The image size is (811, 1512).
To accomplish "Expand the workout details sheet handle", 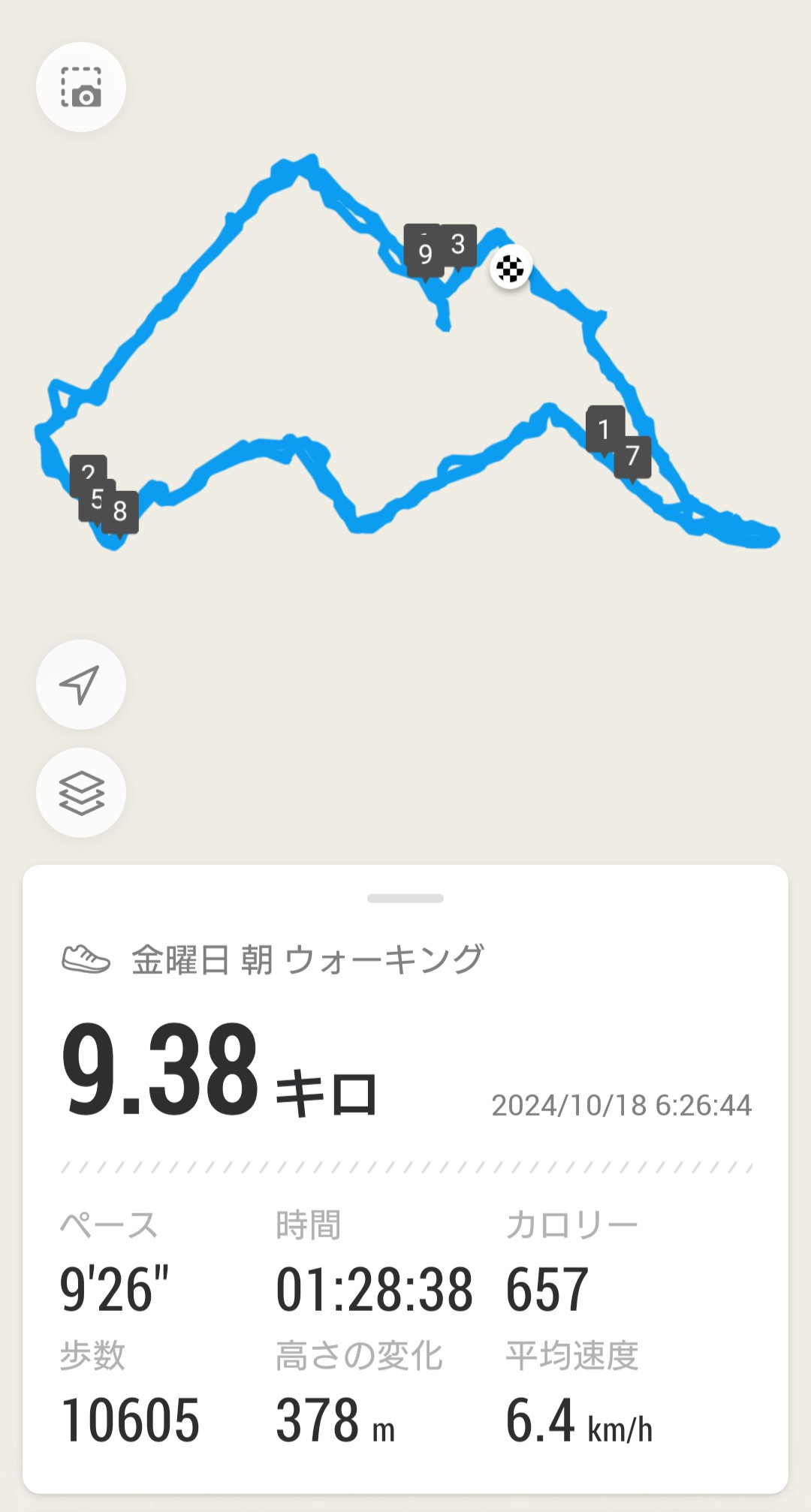I will (405, 898).
